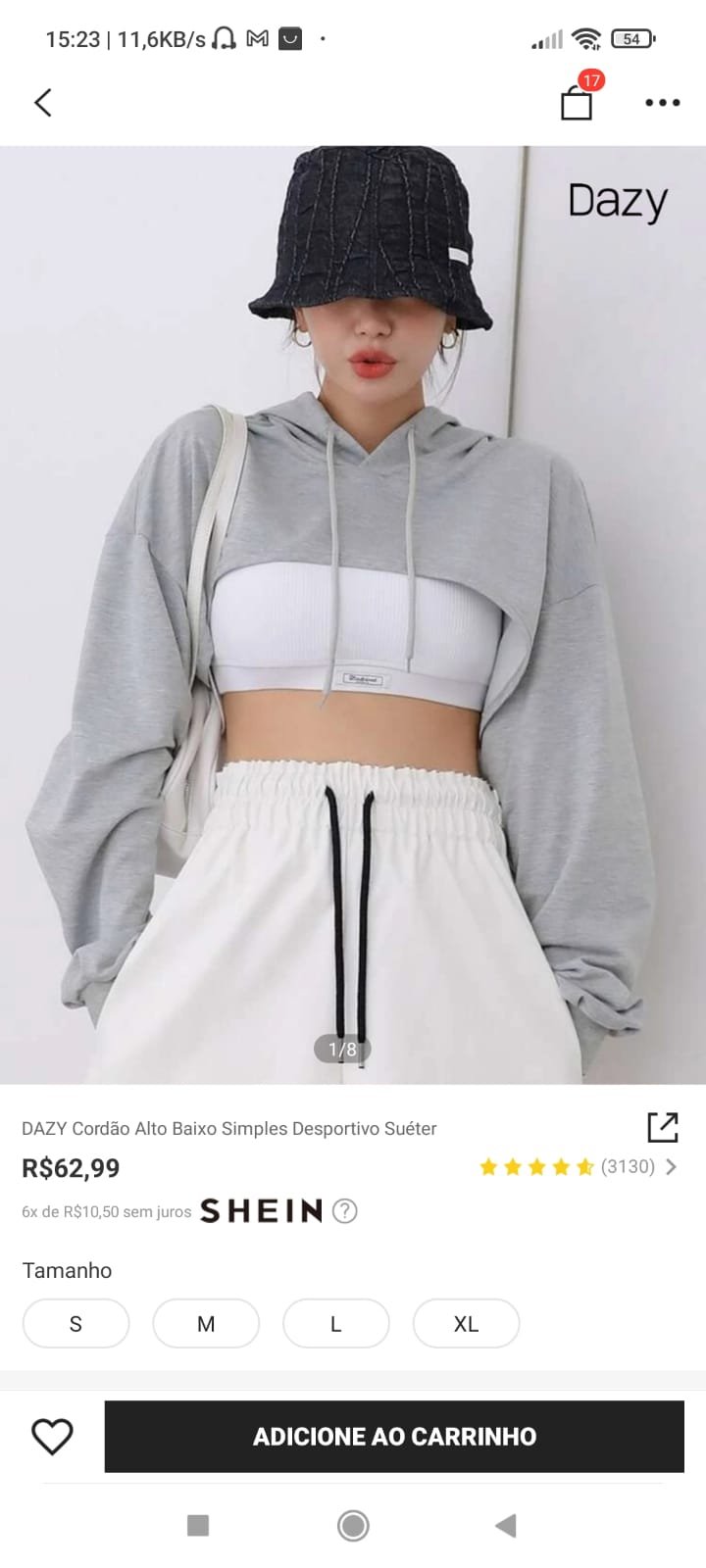
Task: Go back to the previous page
Action: 43,102
